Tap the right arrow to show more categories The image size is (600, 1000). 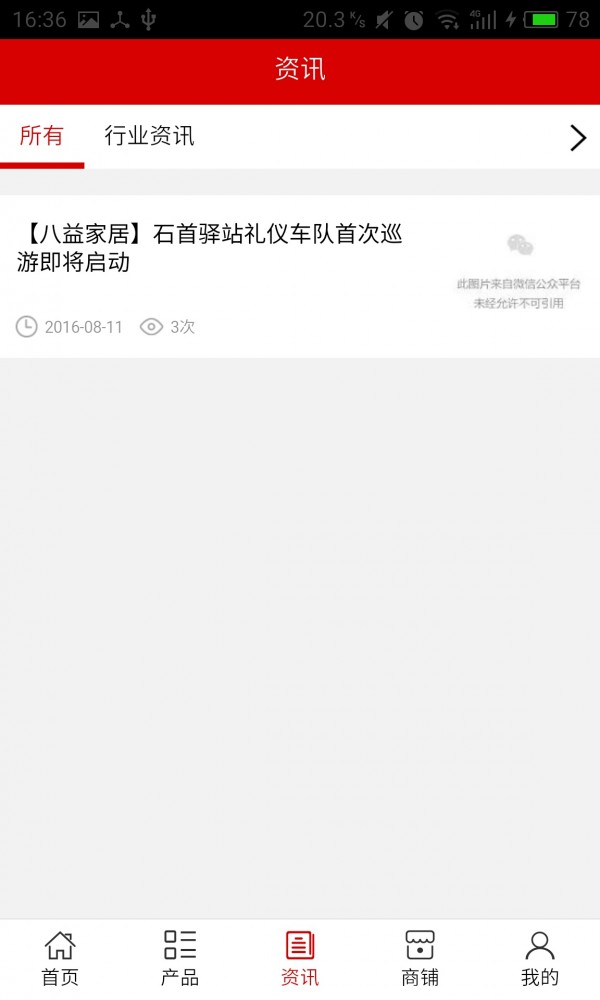[577, 138]
